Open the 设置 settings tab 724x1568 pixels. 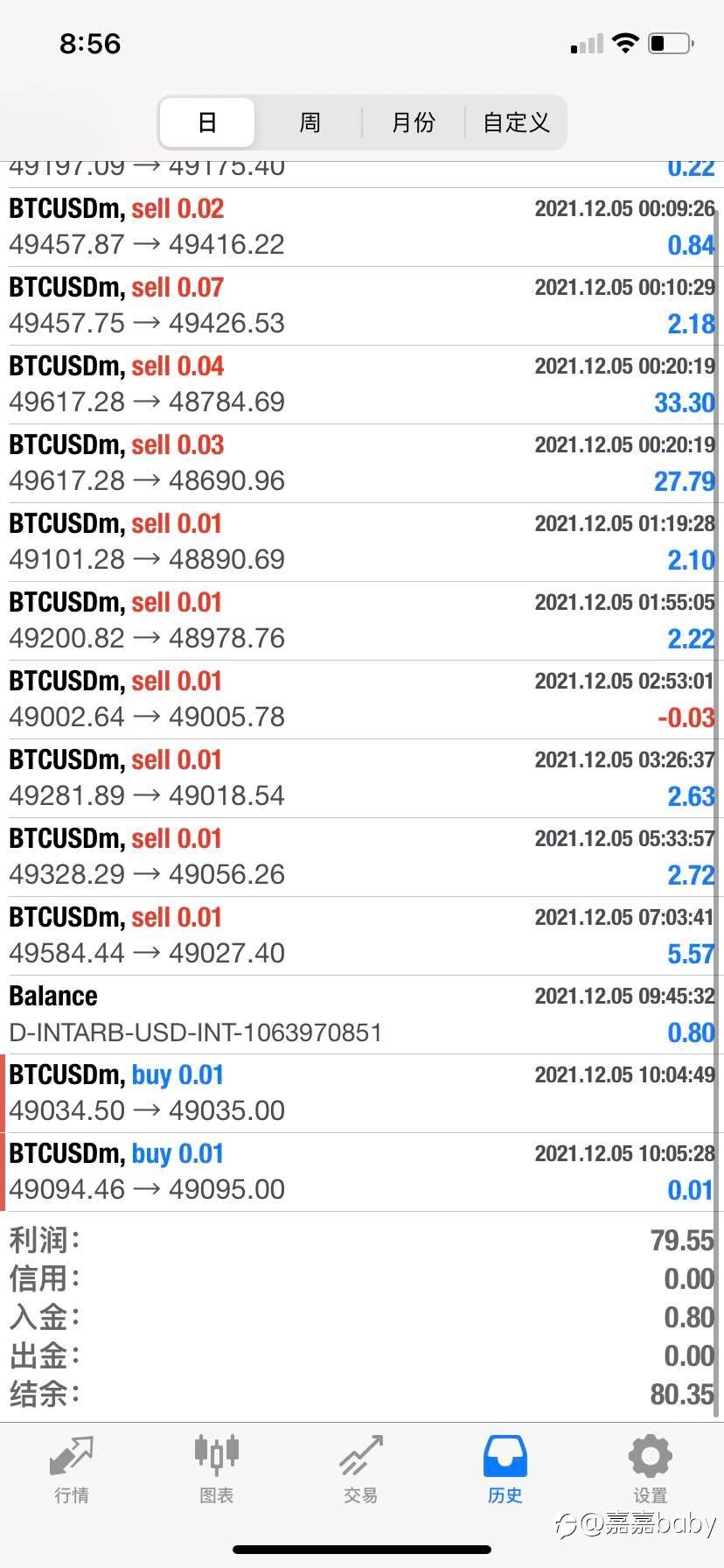(x=650, y=1469)
